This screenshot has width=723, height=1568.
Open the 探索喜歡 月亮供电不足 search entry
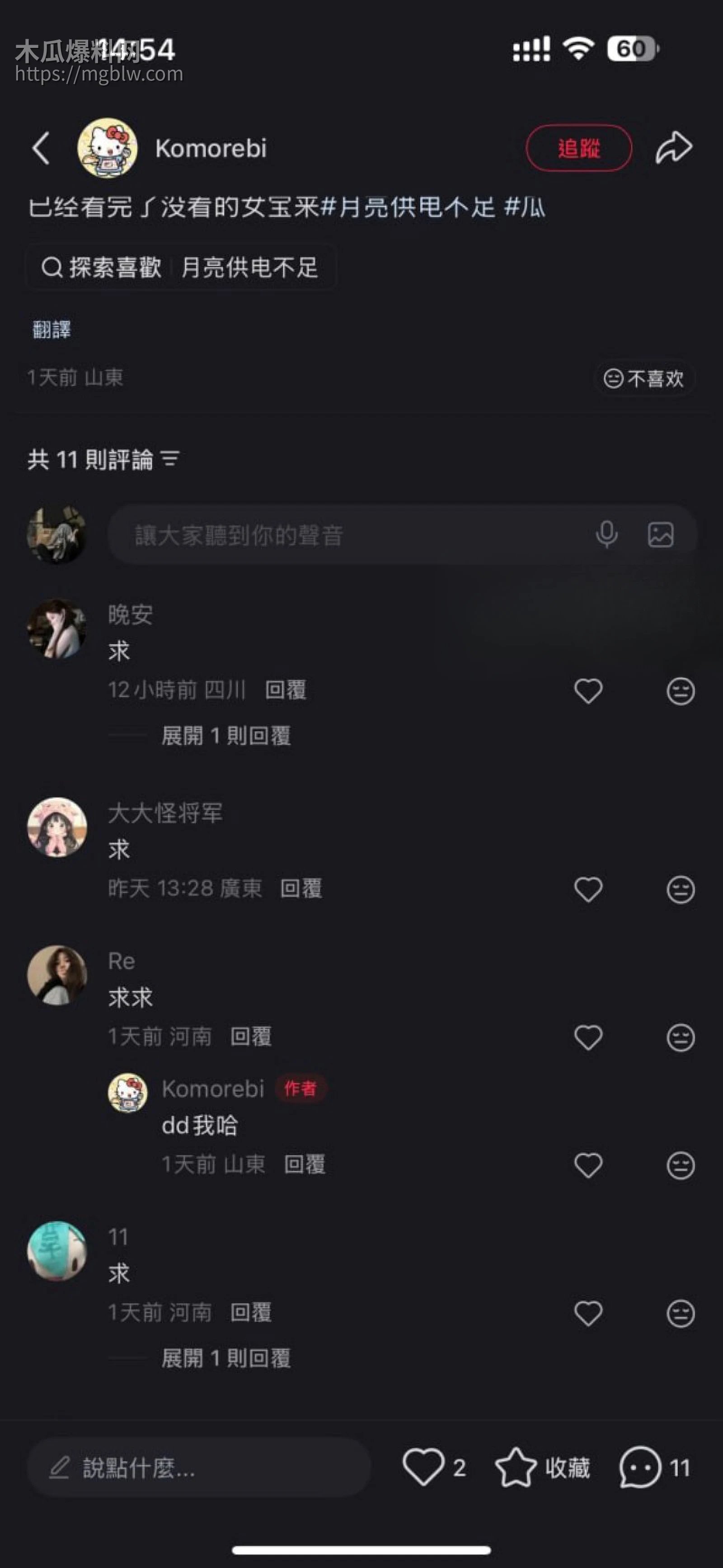180,267
